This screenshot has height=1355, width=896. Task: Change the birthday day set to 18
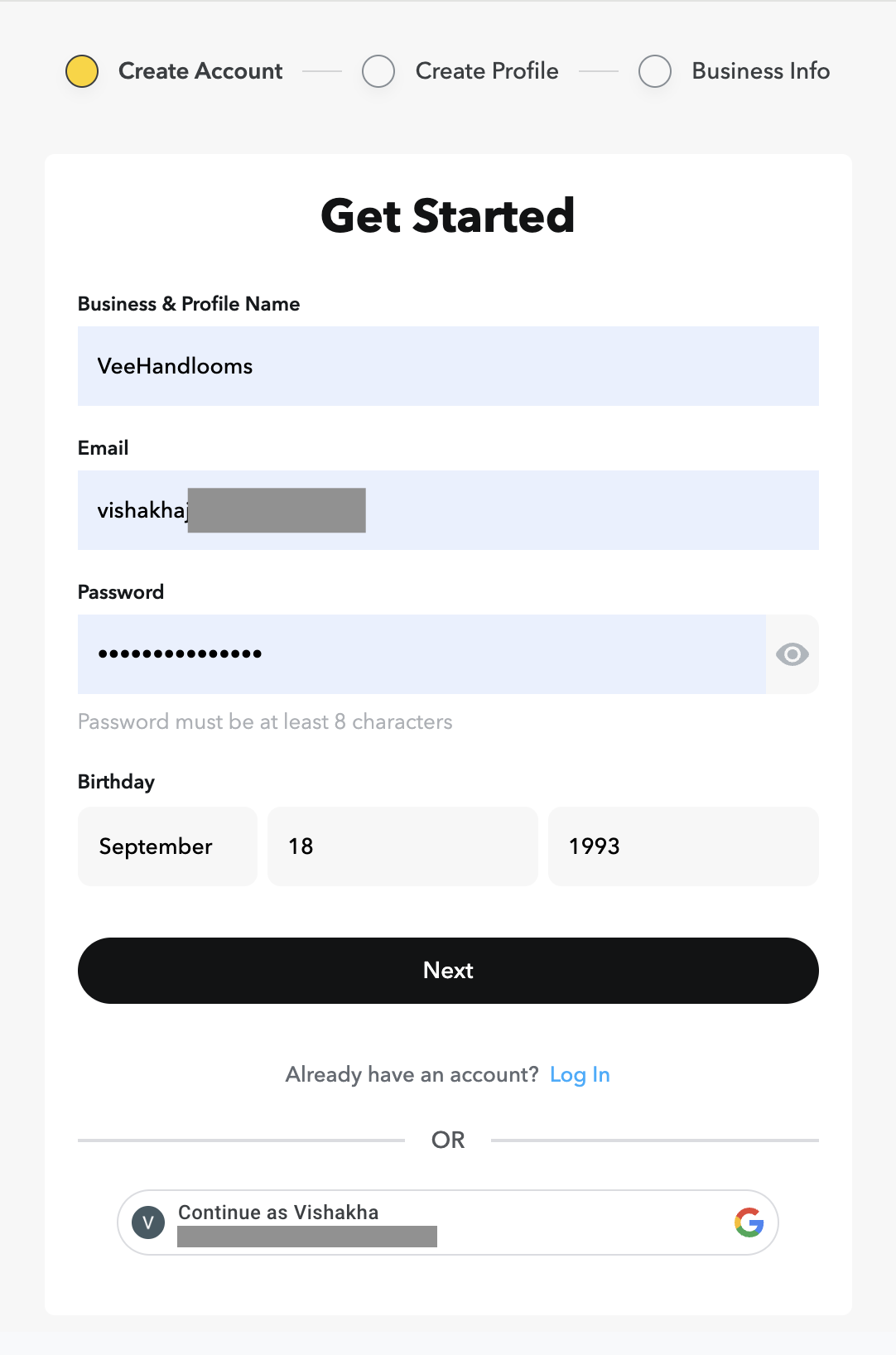[402, 846]
